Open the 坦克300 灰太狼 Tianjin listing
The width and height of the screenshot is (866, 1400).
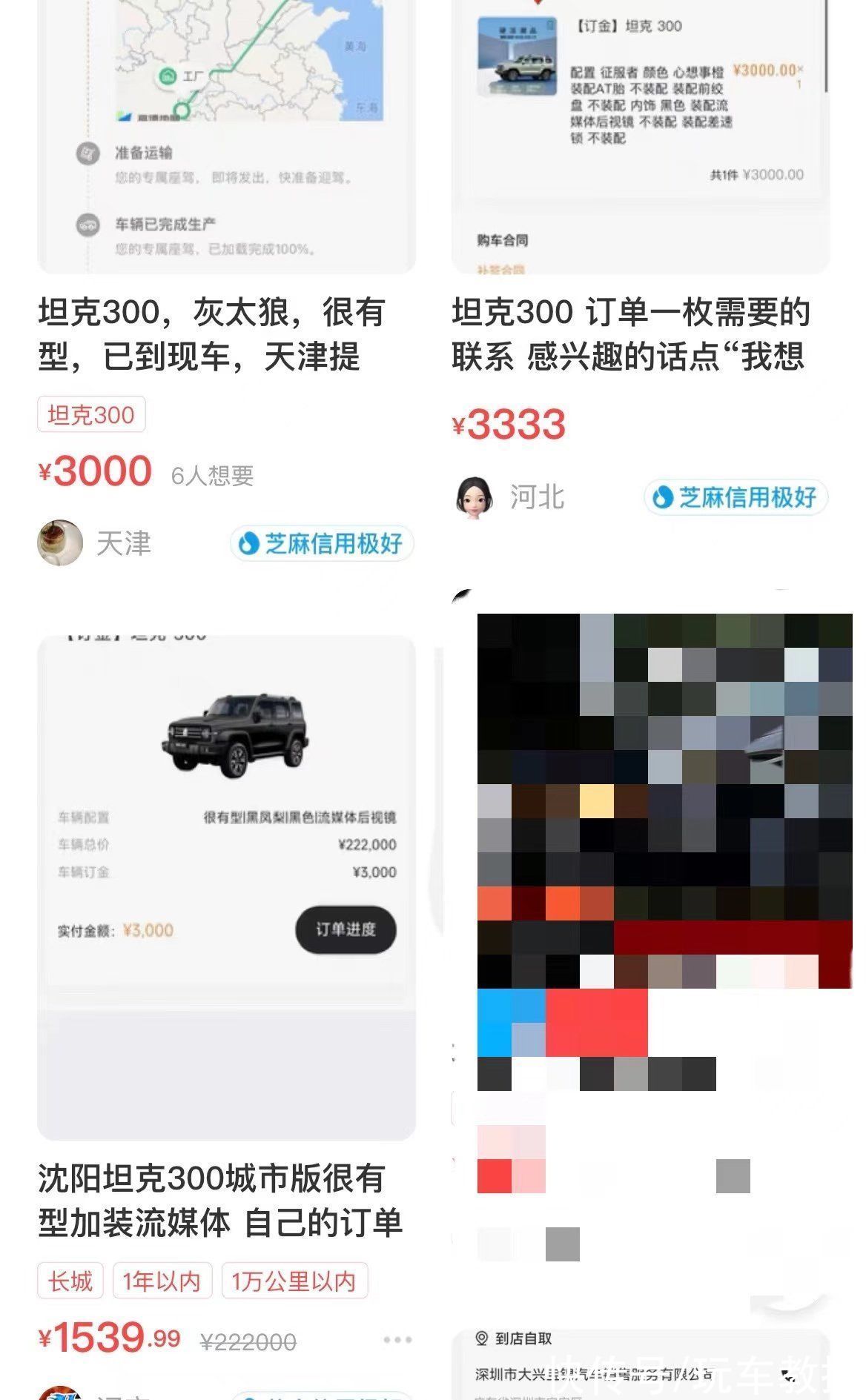point(211,334)
